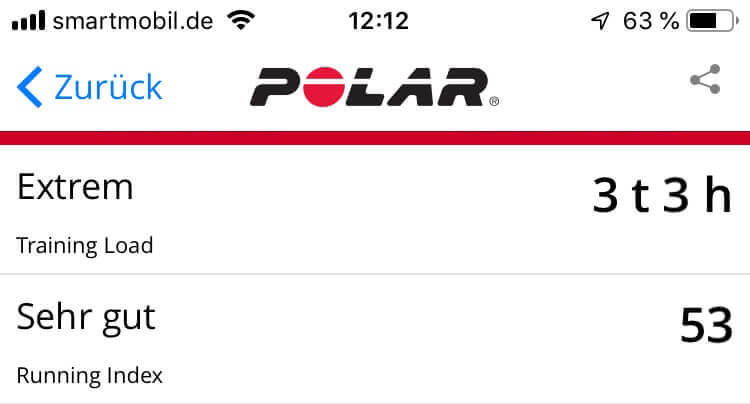The image size is (750, 404).
Task: Go back with the Zurück button
Action: [90, 88]
